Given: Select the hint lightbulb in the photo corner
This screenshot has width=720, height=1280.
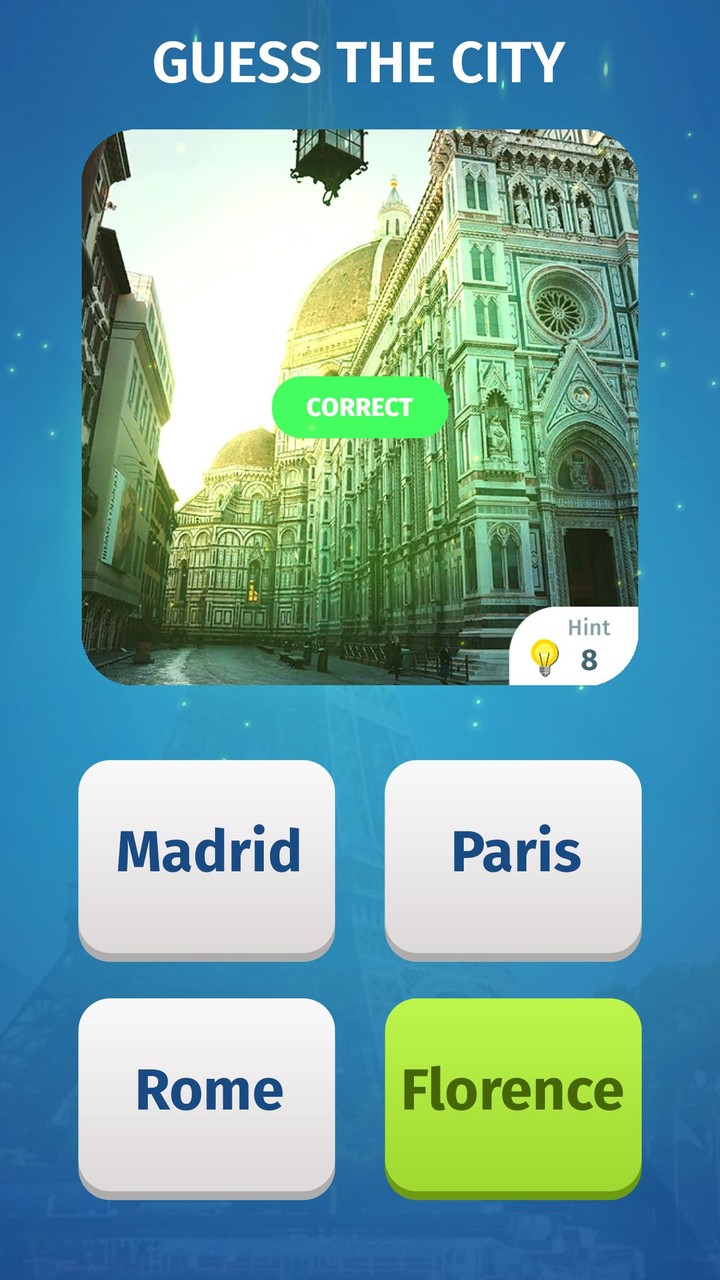Looking at the screenshot, I should tap(543, 656).
